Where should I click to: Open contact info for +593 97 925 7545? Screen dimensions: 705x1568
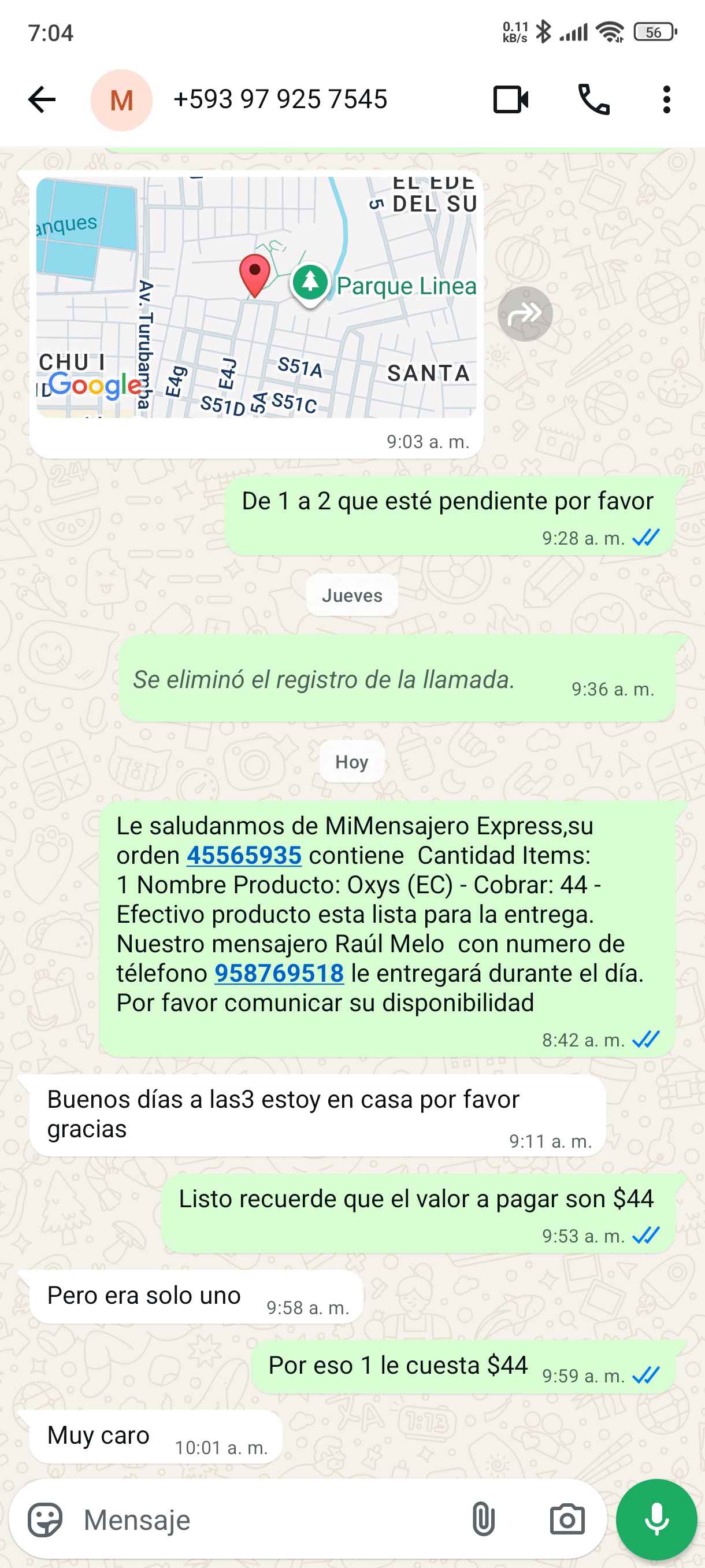[x=280, y=100]
